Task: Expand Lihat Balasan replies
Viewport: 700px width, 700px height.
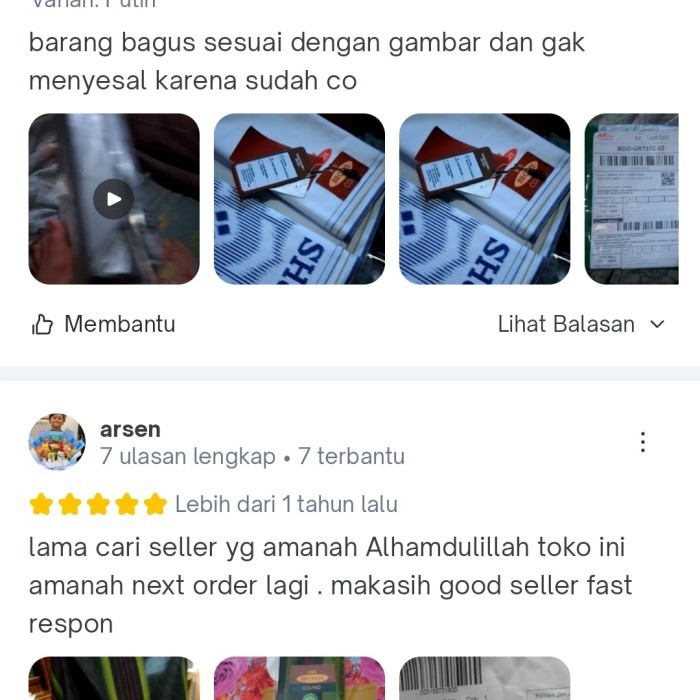Action: pos(581,324)
